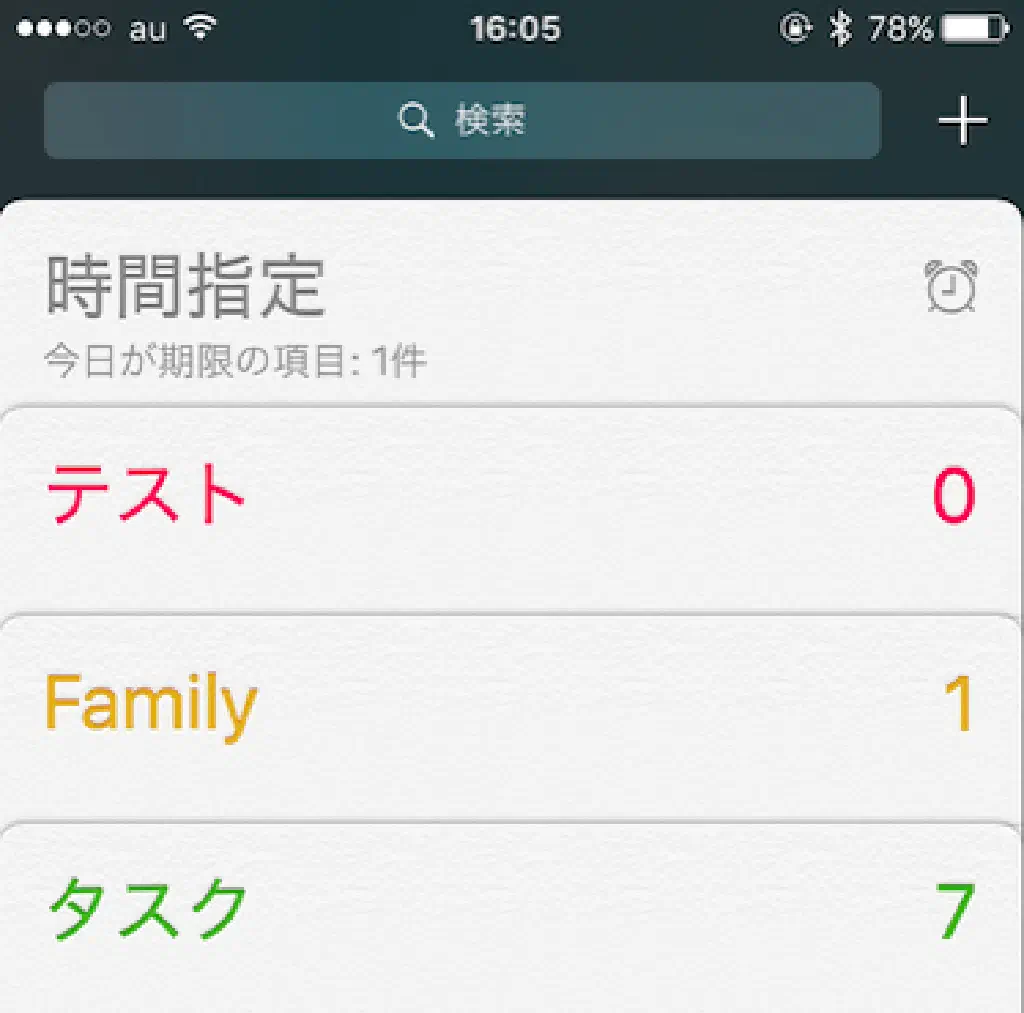Add a new list with the plus icon
The height and width of the screenshot is (1013, 1024).
tap(962, 122)
